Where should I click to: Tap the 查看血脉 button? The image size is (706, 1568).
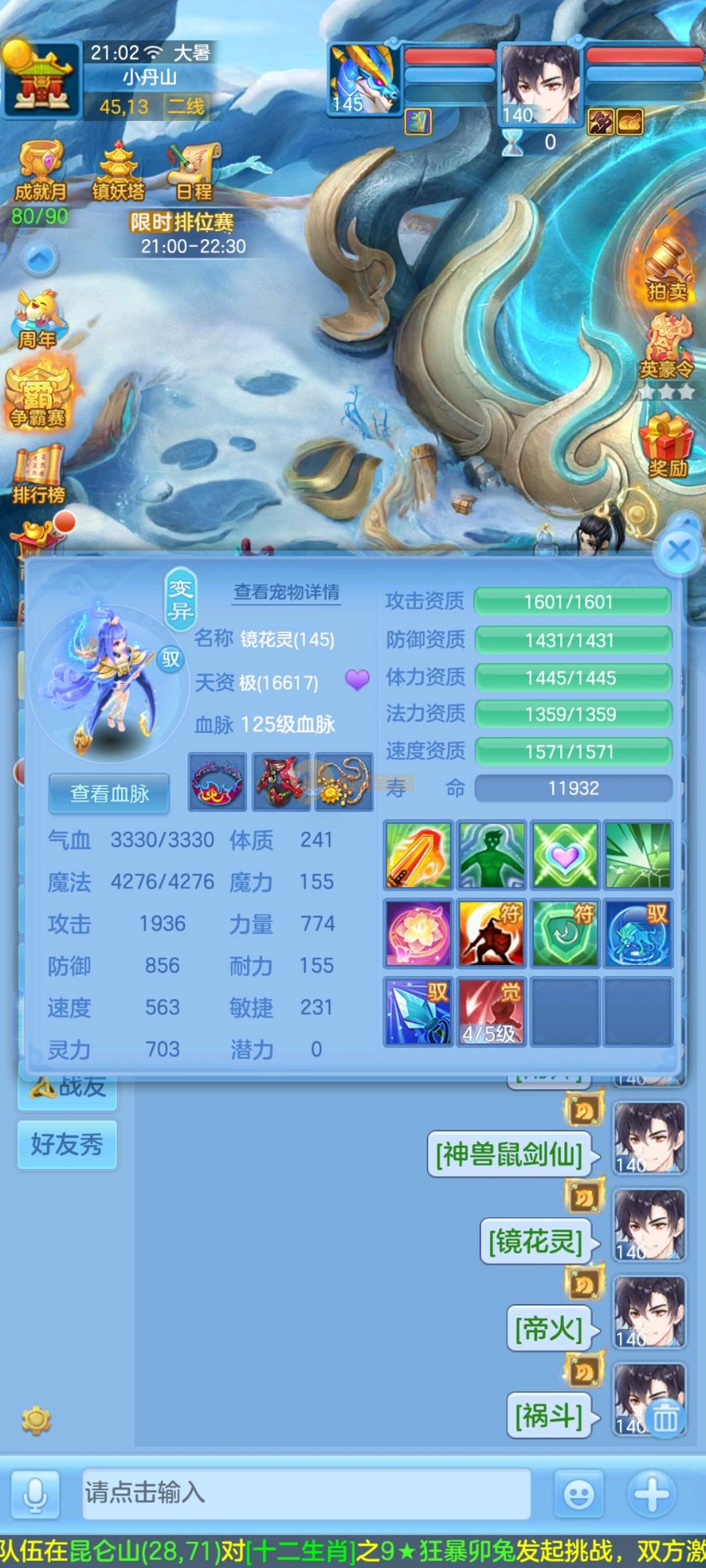pos(109,794)
